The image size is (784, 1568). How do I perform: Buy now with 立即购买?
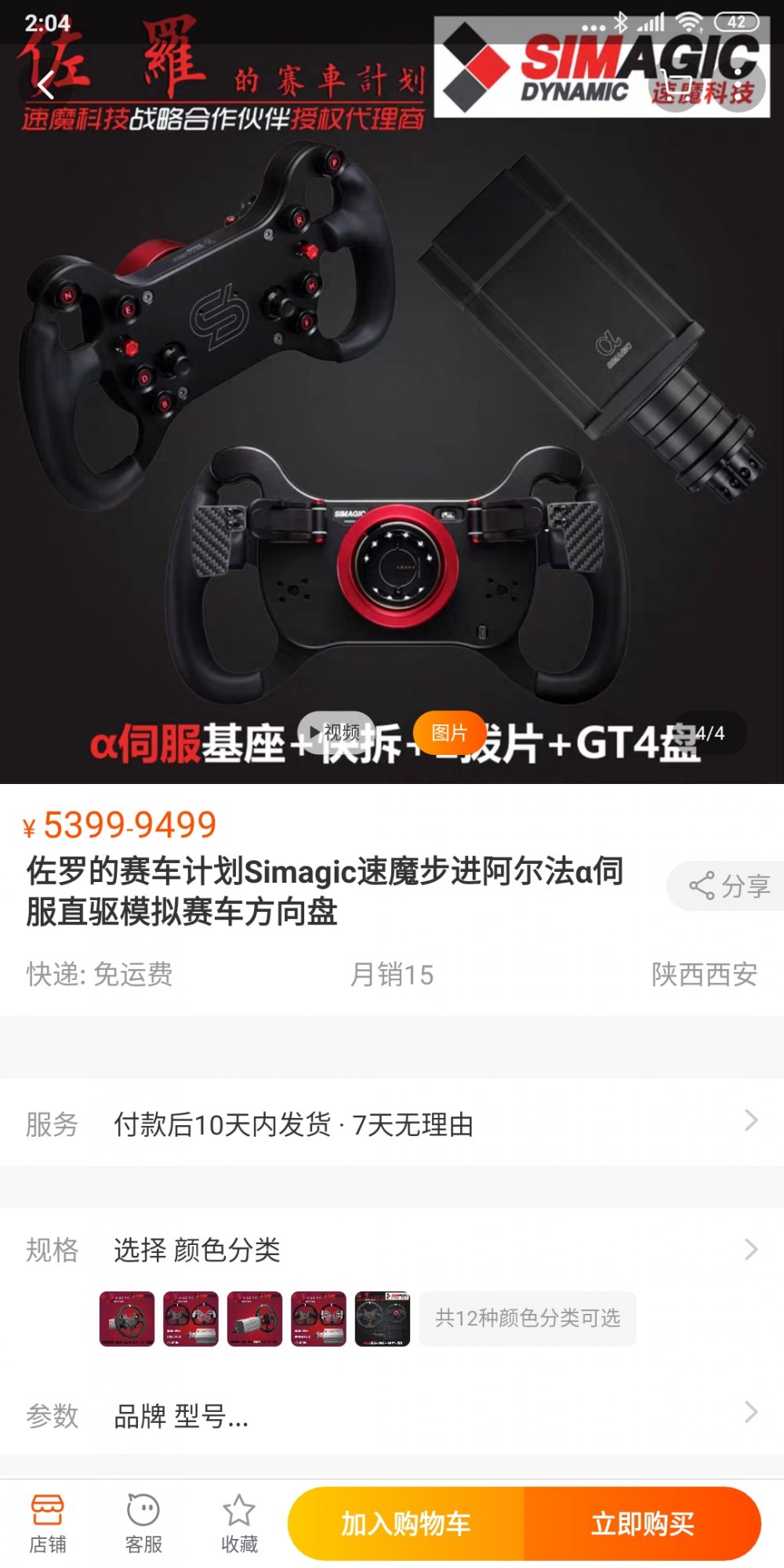tap(643, 1523)
